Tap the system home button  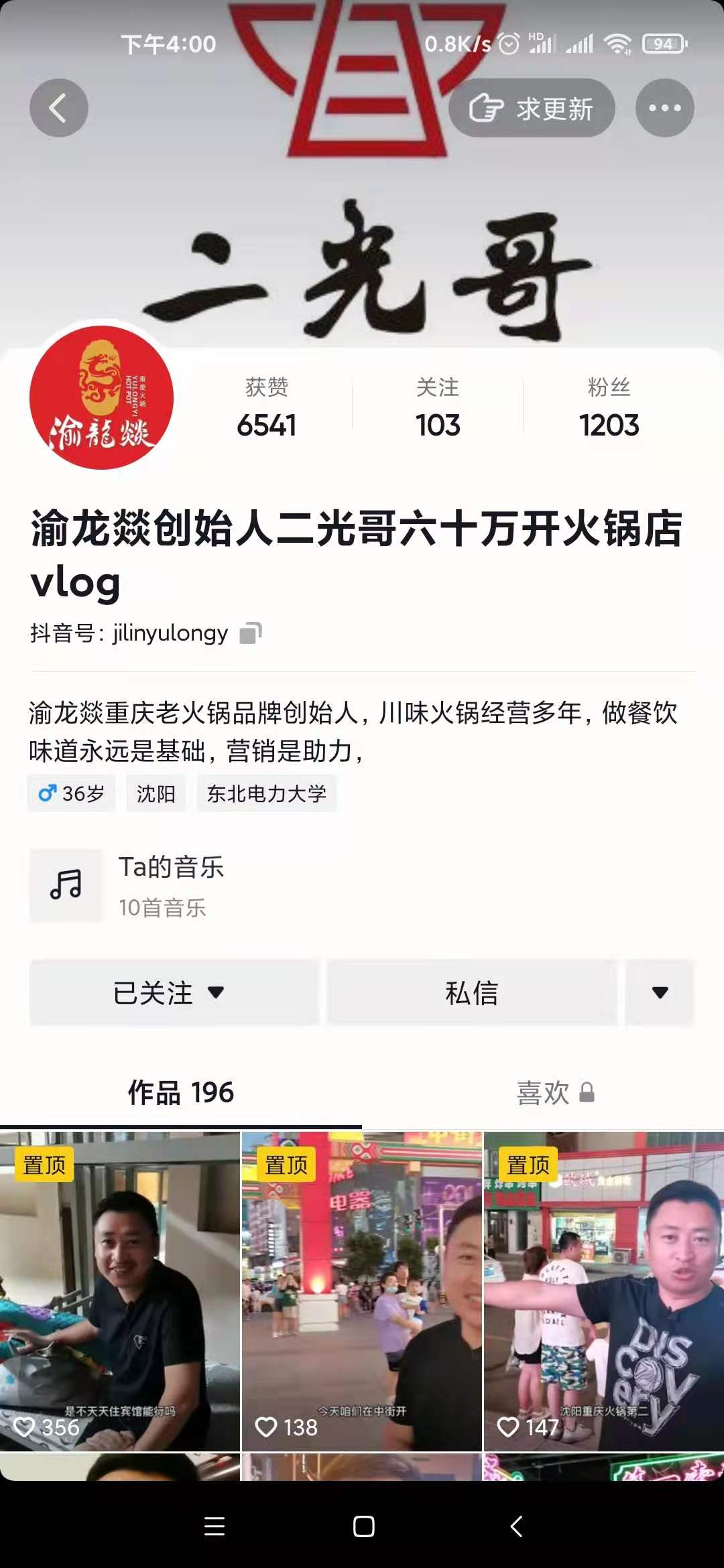coord(363,1526)
